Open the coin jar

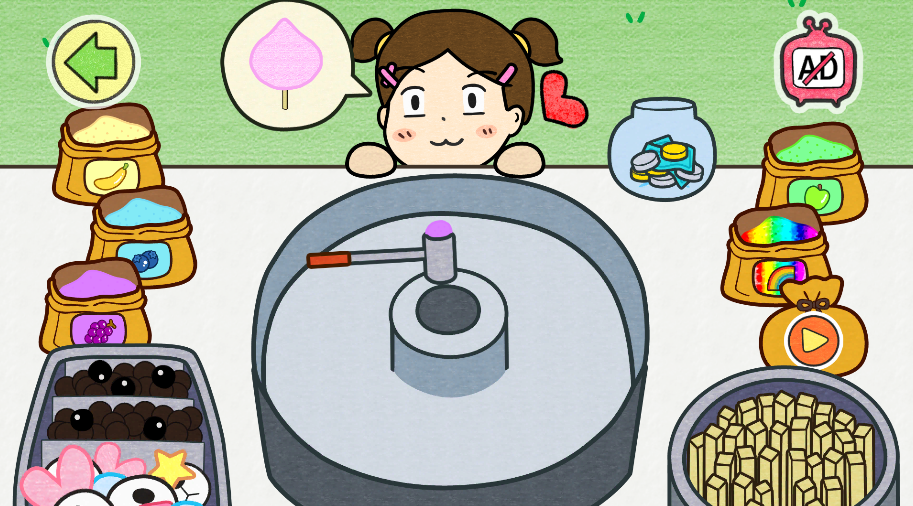(662, 152)
